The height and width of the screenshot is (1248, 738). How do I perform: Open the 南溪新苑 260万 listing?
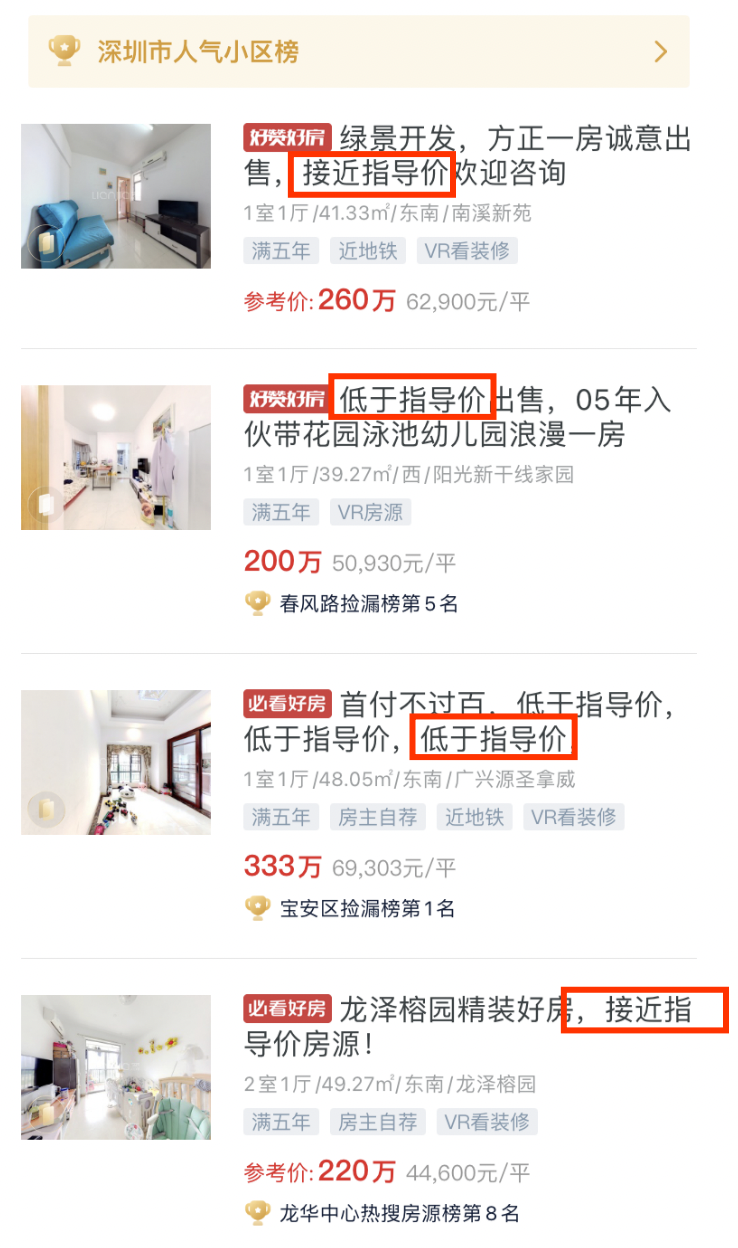coord(466,156)
